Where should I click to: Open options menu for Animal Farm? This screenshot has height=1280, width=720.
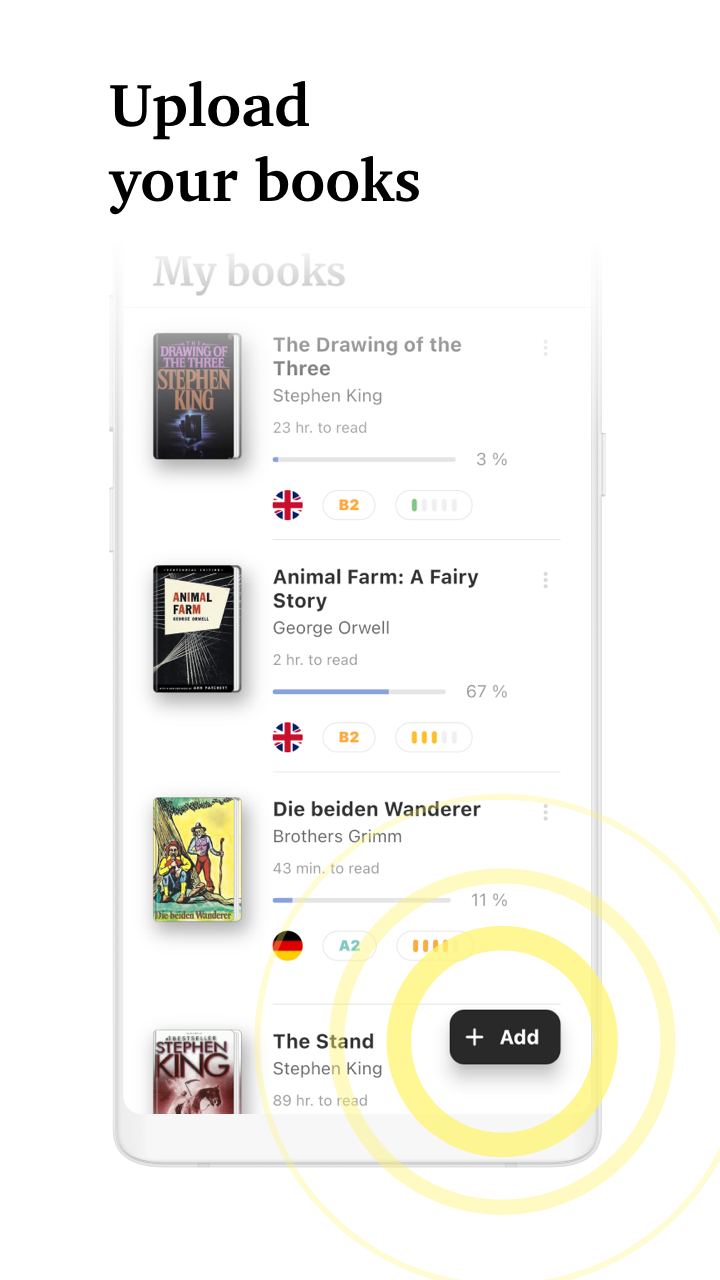[x=546, y=580]
